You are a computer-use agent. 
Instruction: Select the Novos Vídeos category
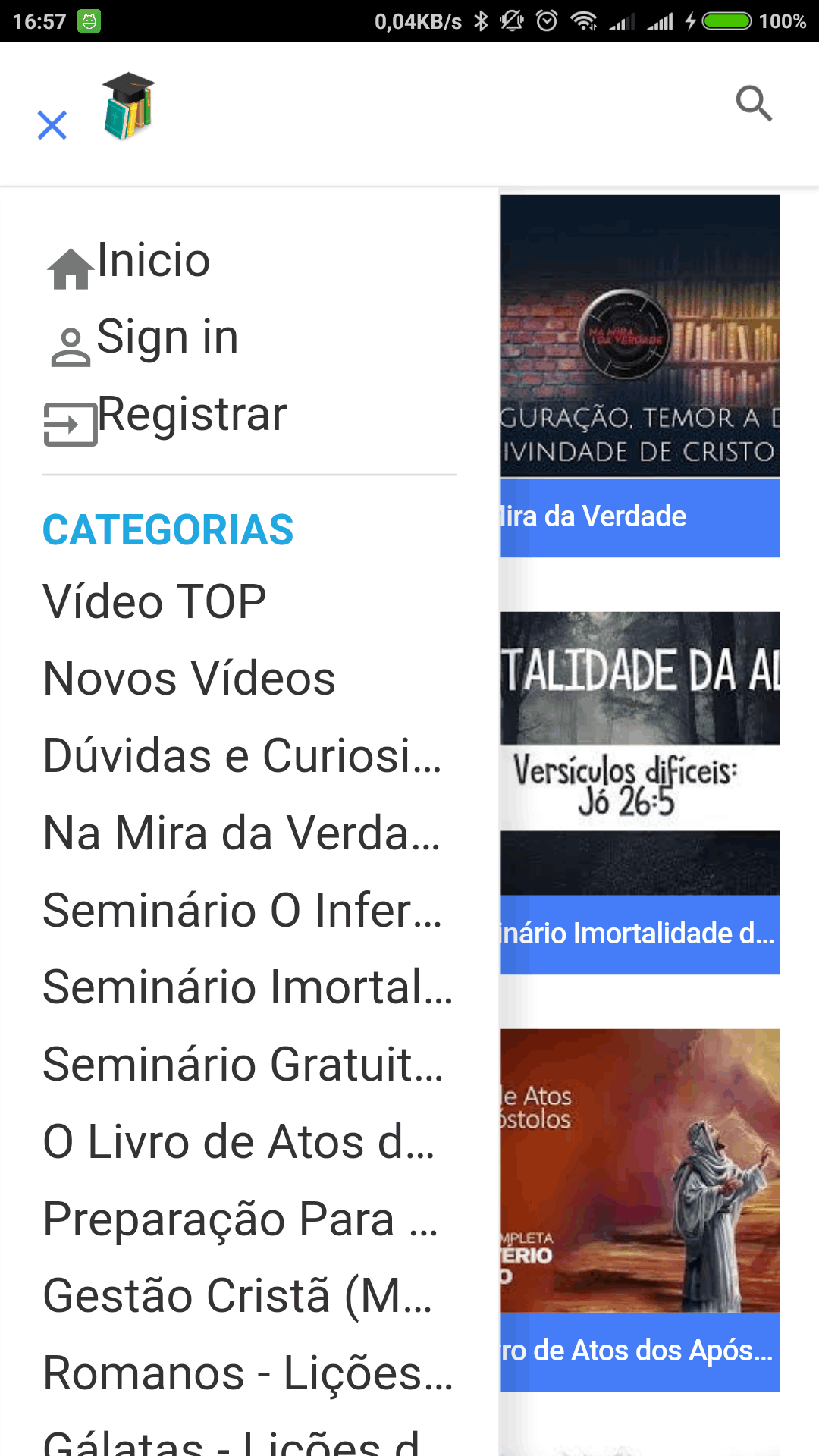click(x=188, y=679)
